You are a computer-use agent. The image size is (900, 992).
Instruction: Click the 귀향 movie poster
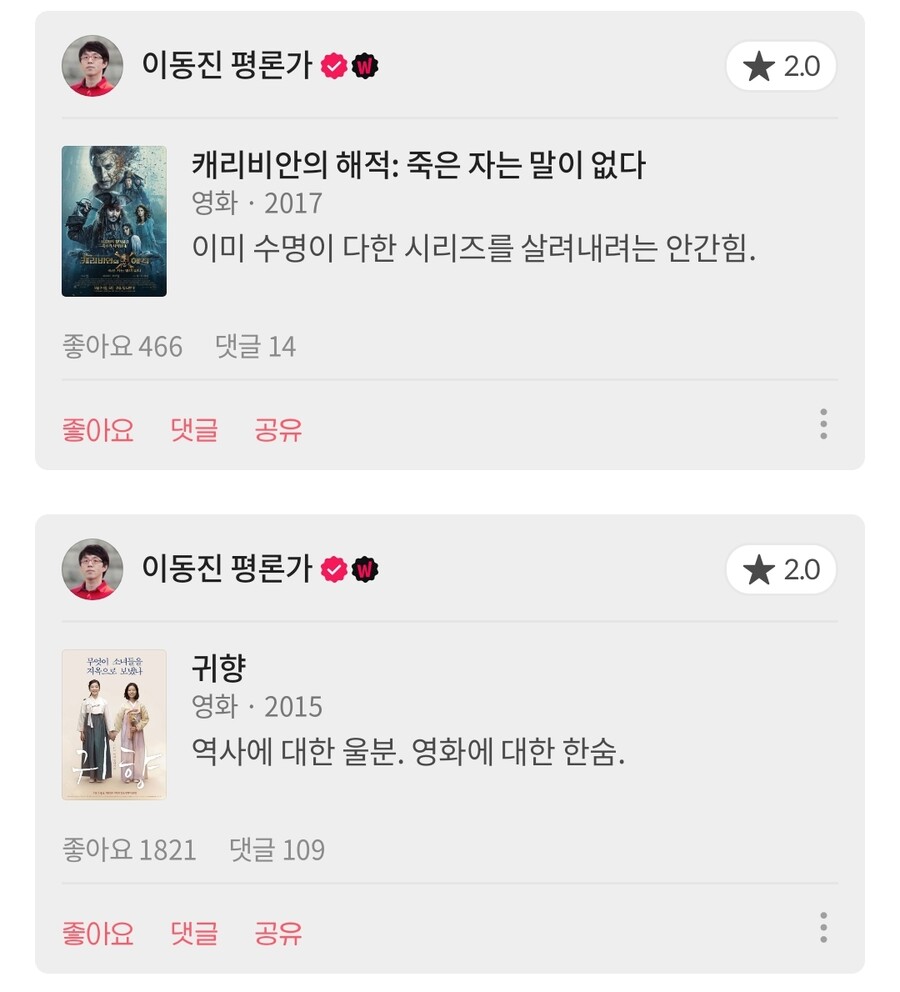click(x=113, y=722)
